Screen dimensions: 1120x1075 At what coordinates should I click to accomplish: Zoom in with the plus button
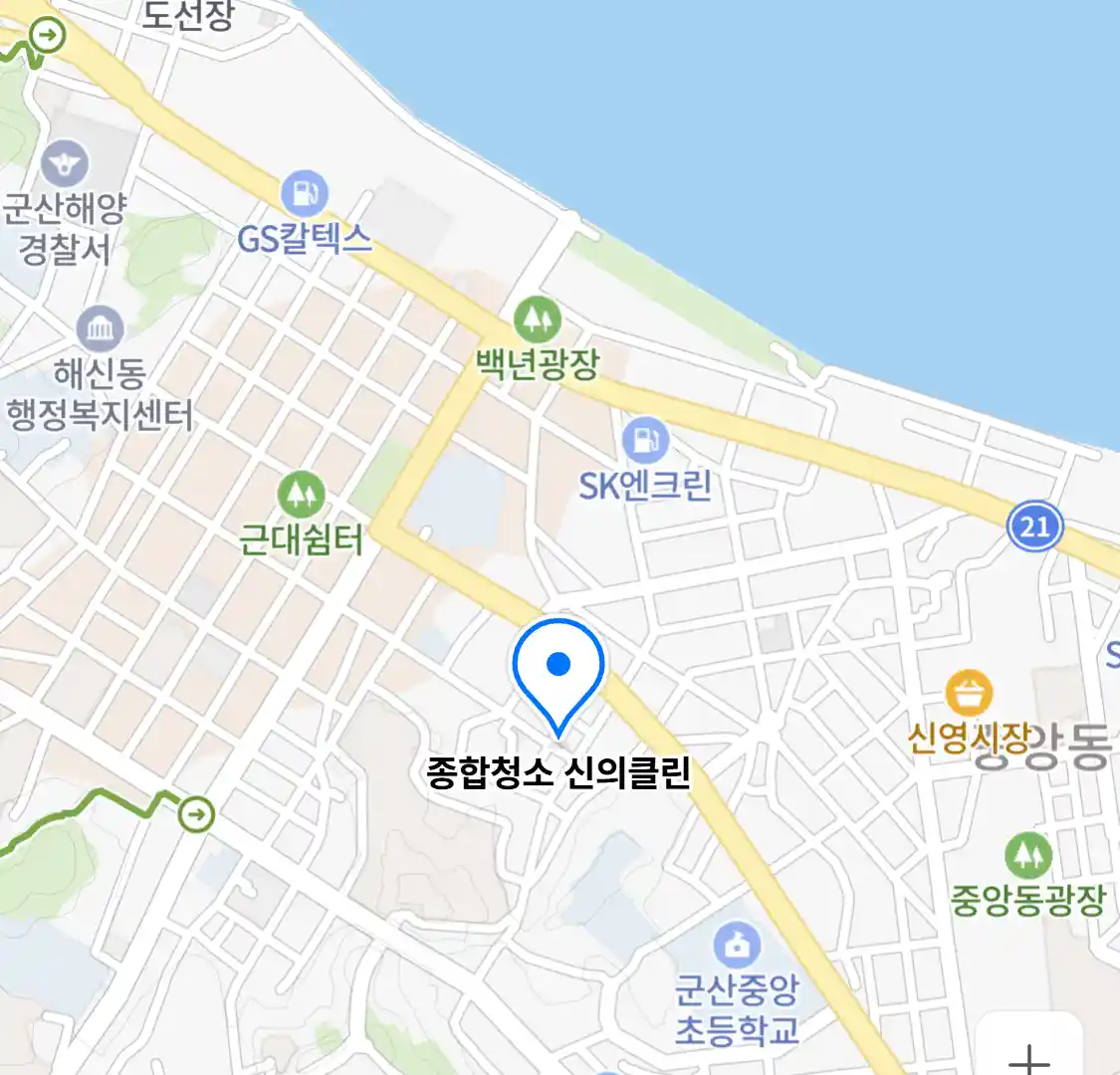(1029, 1055)
